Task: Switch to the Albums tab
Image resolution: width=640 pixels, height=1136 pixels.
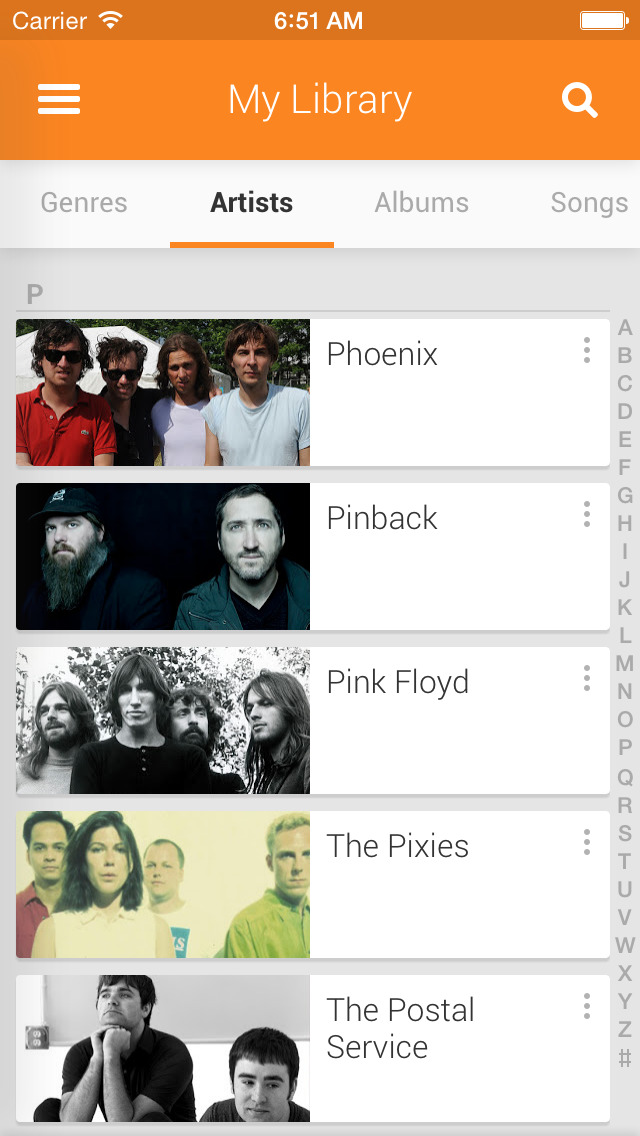Action: pyautogui.click(x=421, y=203)
